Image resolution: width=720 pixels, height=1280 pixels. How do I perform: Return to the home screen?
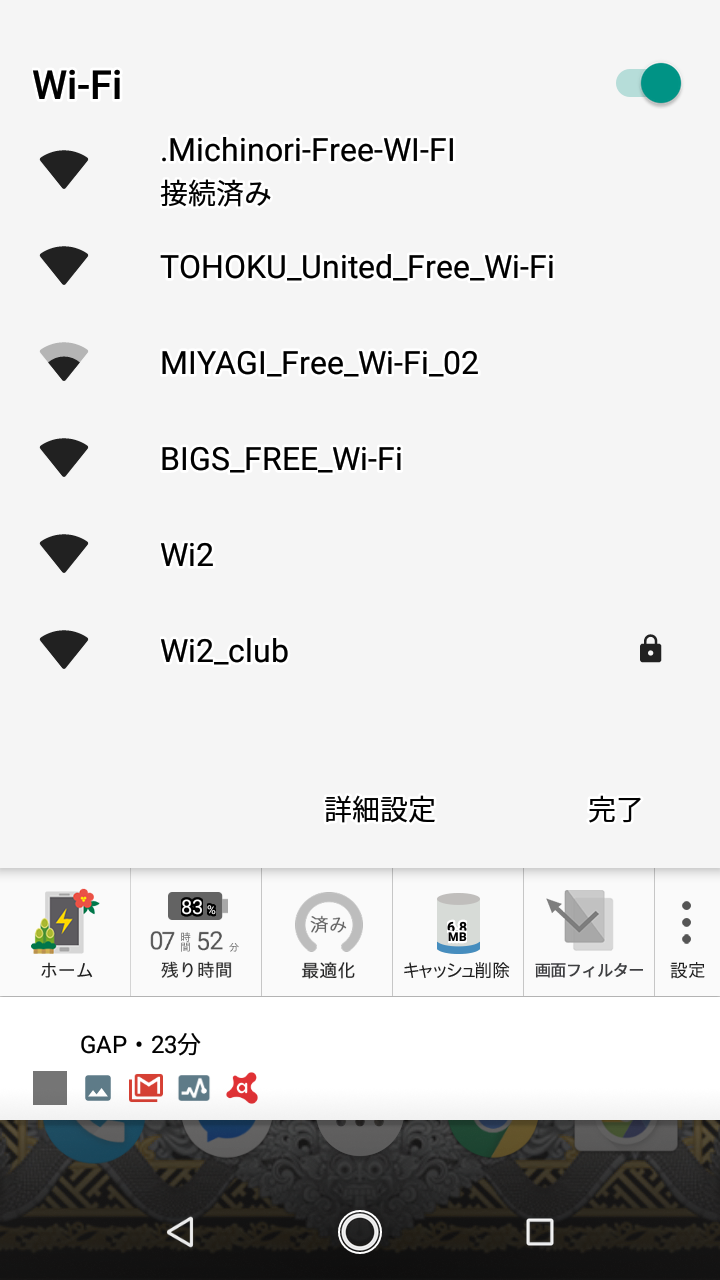[x=360, y=1232]
